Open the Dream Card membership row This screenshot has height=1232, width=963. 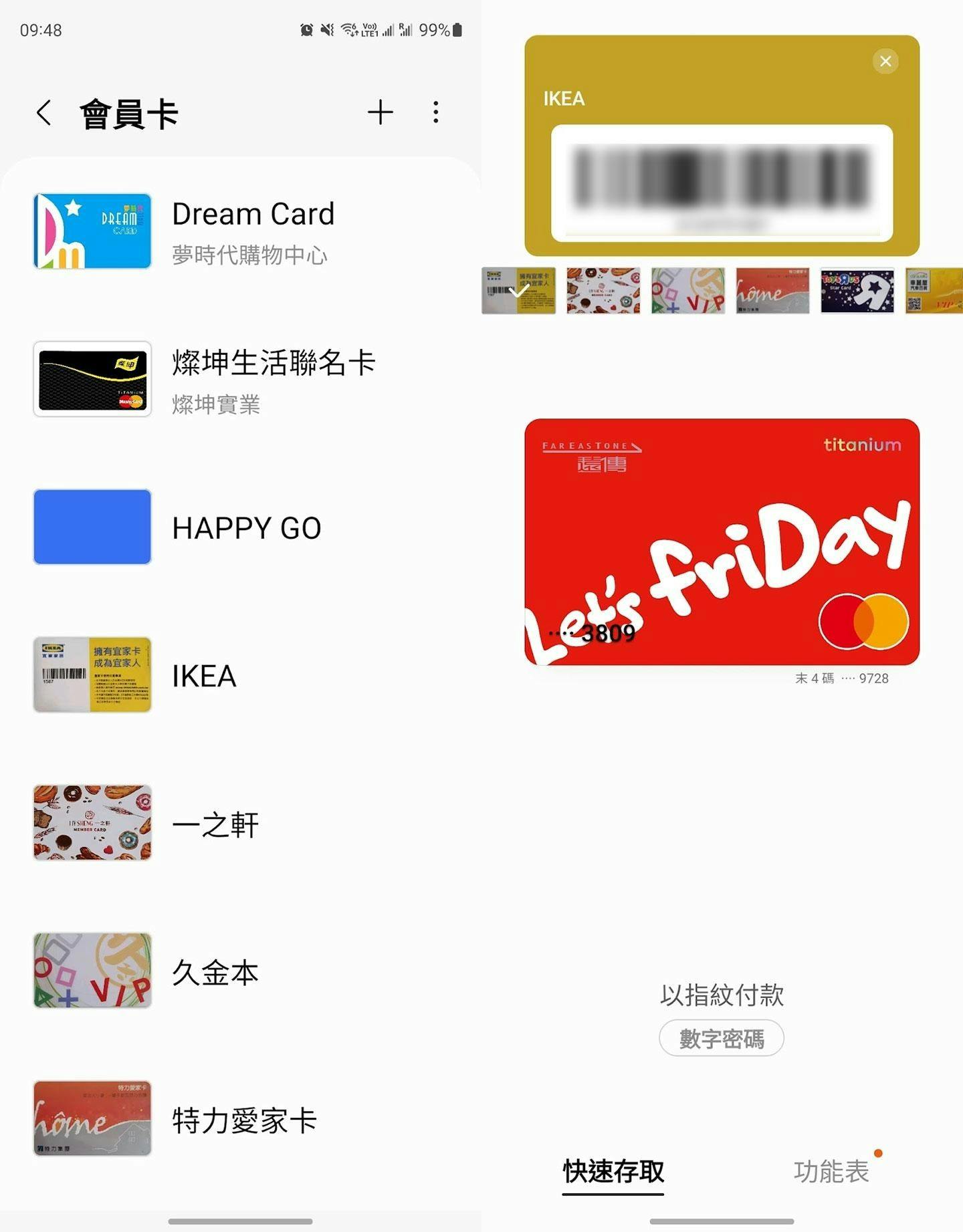[241, 231]
